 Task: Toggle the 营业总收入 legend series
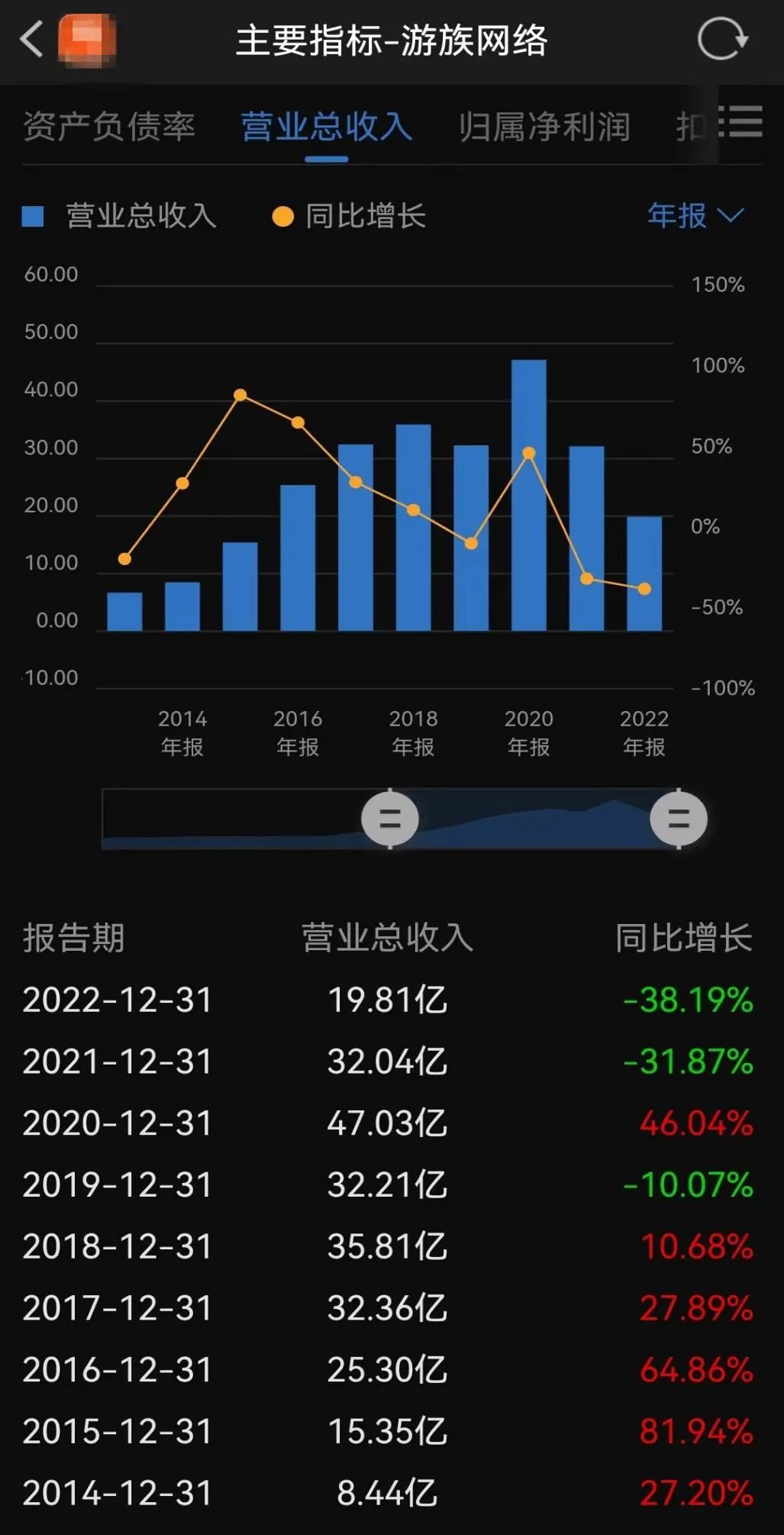tap(121, 216)
